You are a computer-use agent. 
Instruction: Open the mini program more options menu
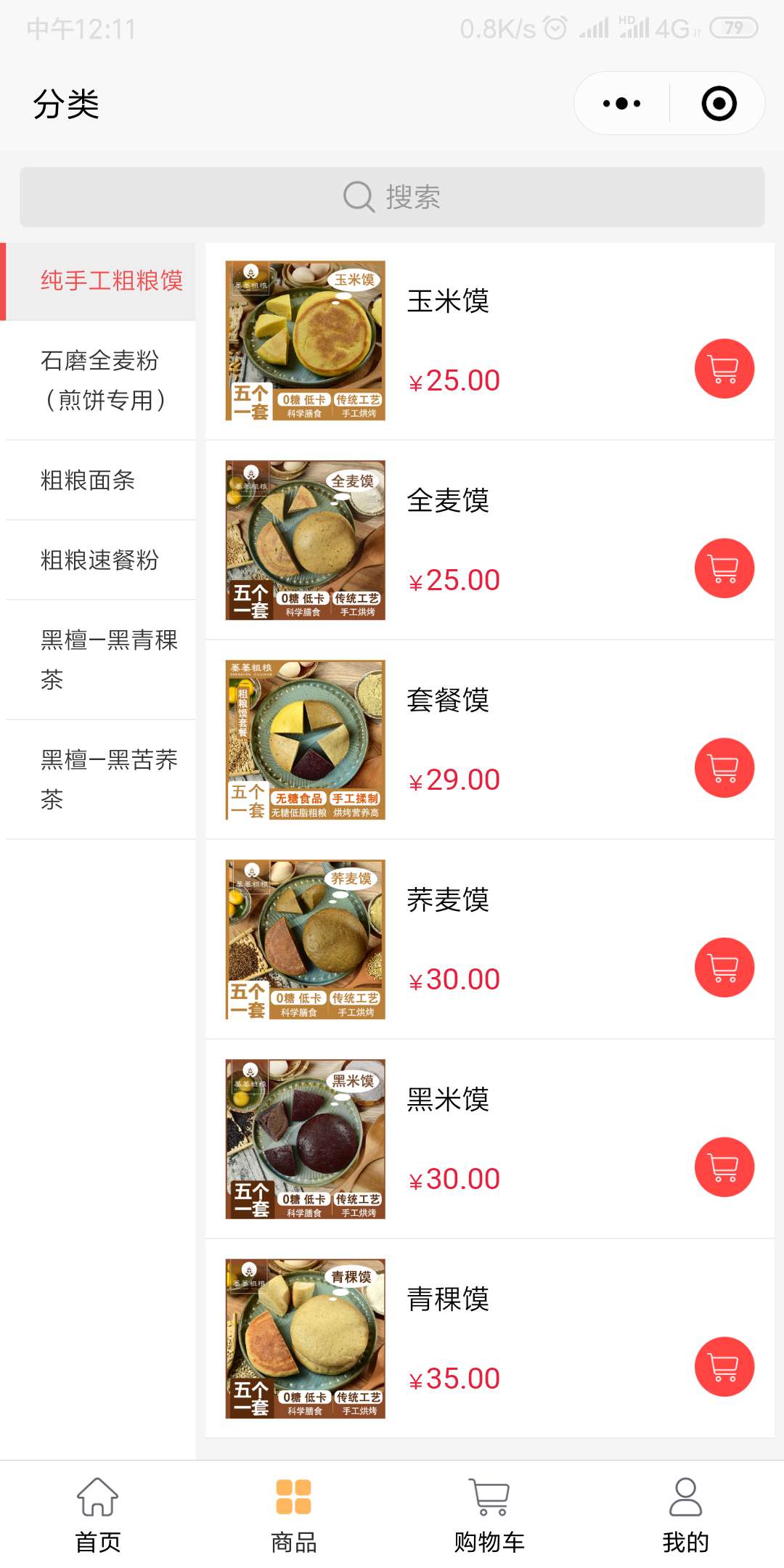pyautogui.click(x=622, y=104)
